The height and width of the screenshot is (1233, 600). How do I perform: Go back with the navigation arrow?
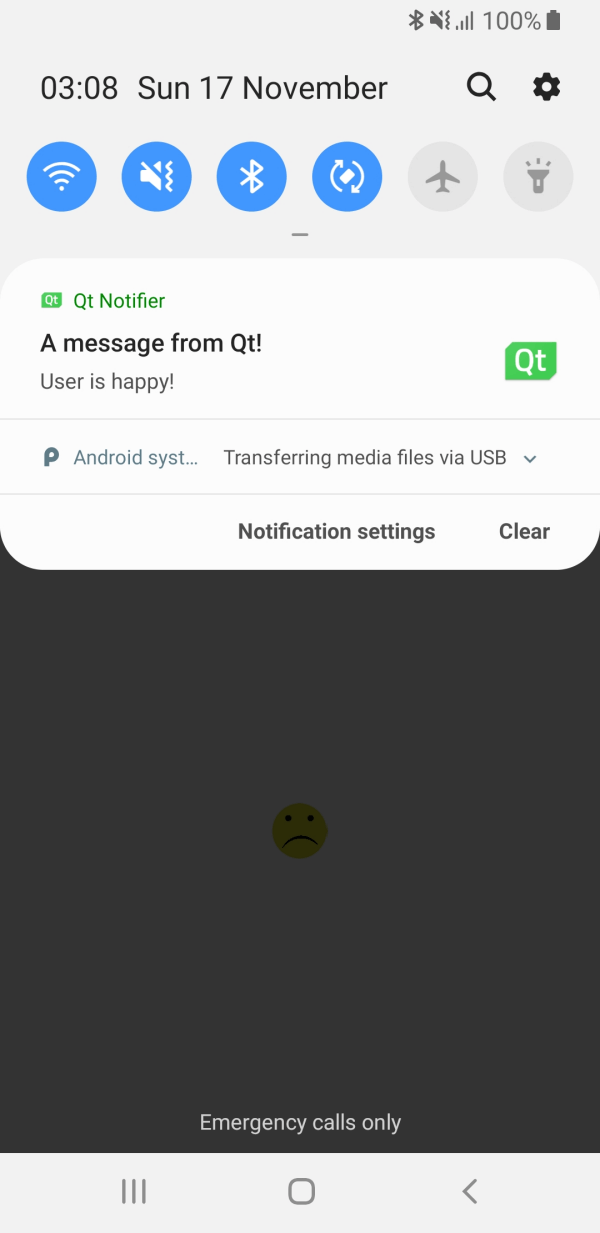(469, 1191)
